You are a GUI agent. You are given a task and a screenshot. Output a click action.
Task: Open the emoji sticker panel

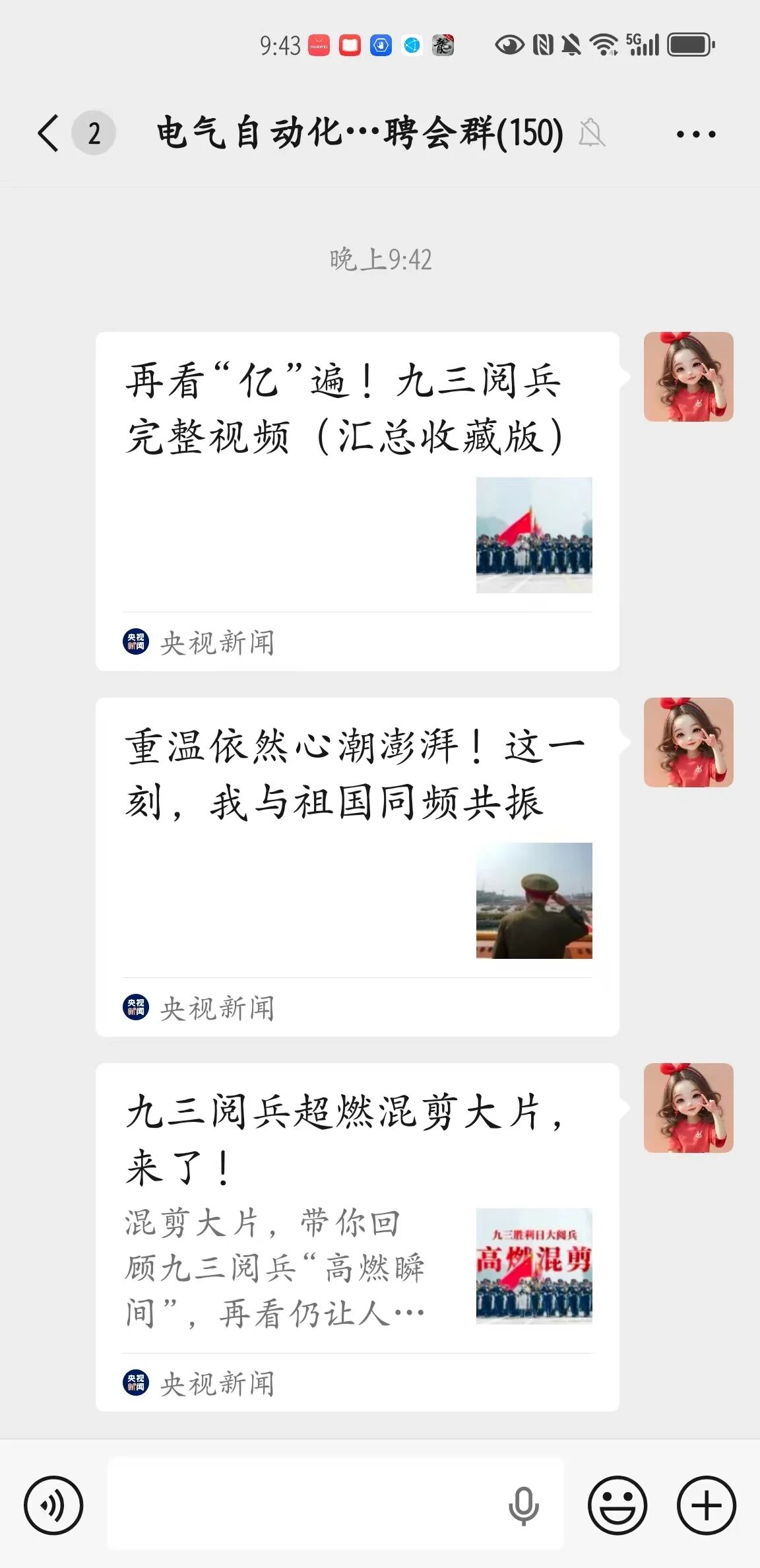pyautogui.click(x=617, y=1505)
